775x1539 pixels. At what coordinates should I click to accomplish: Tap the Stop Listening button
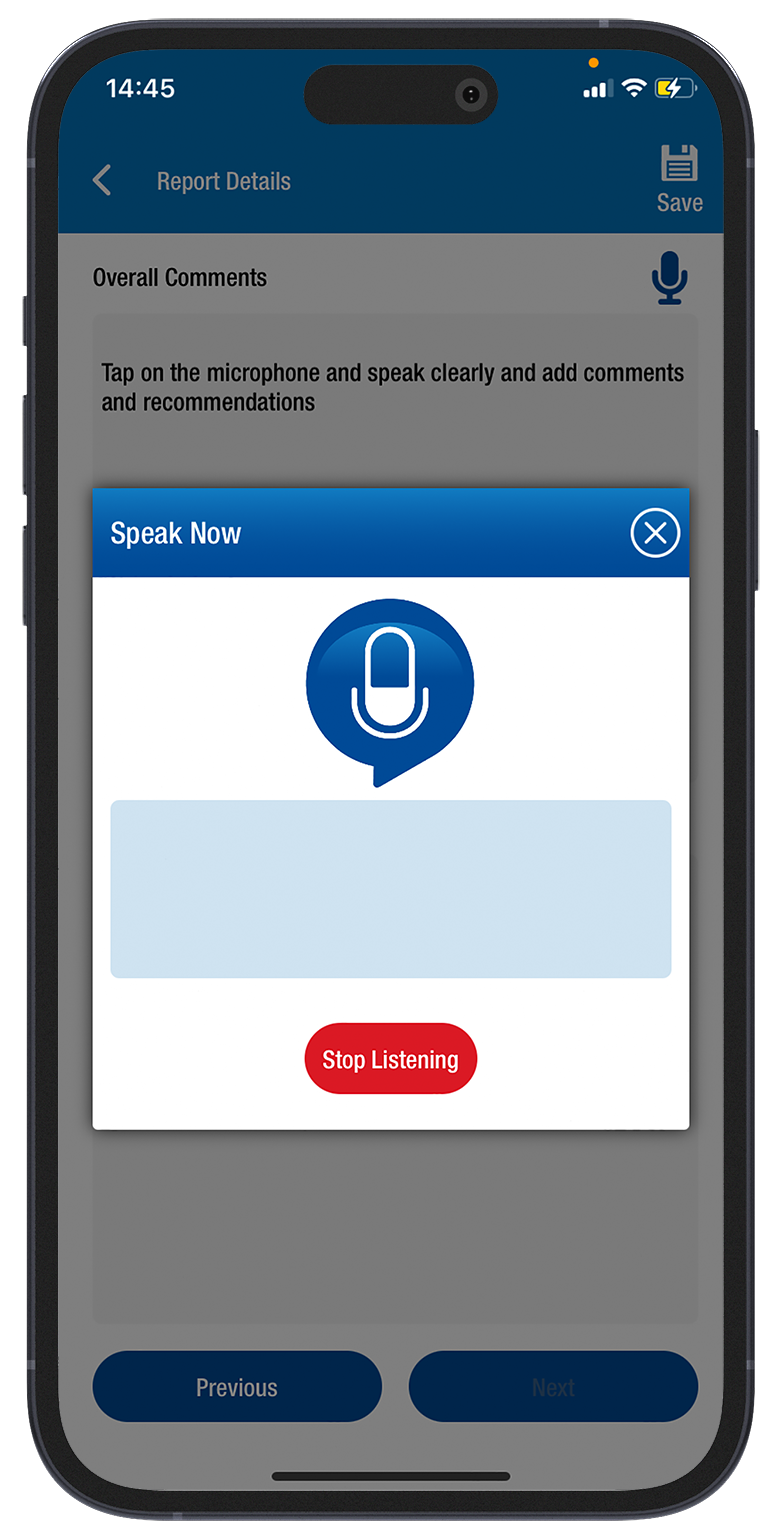coord(390,1059)
